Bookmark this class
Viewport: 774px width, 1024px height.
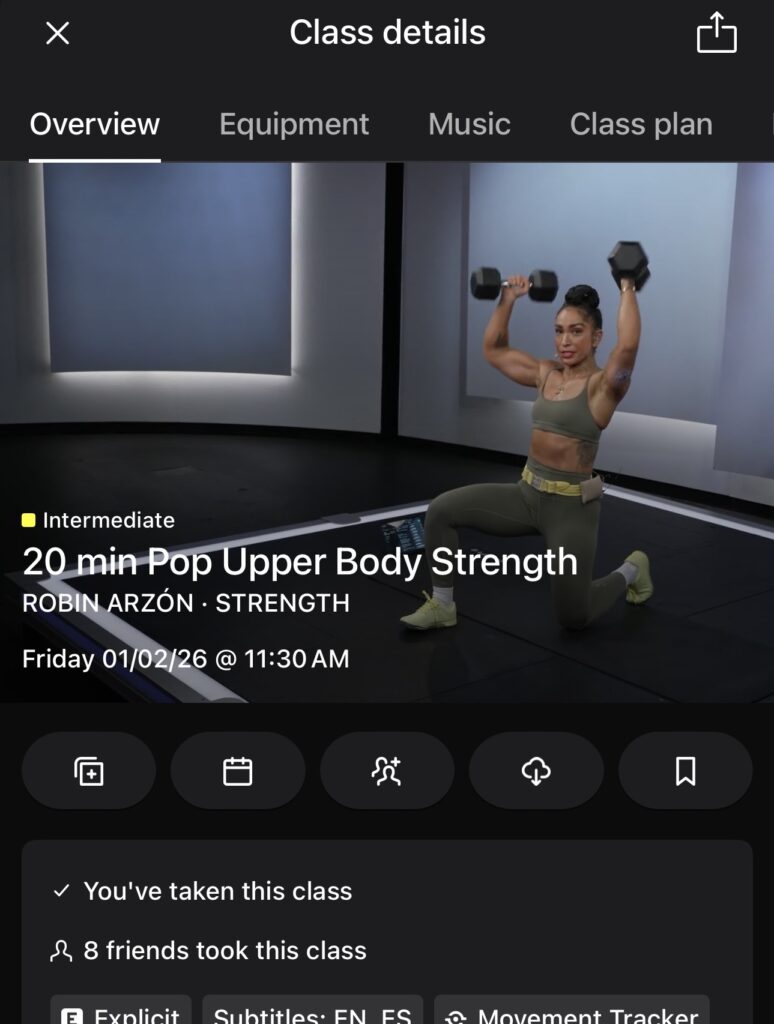point(685,771)
